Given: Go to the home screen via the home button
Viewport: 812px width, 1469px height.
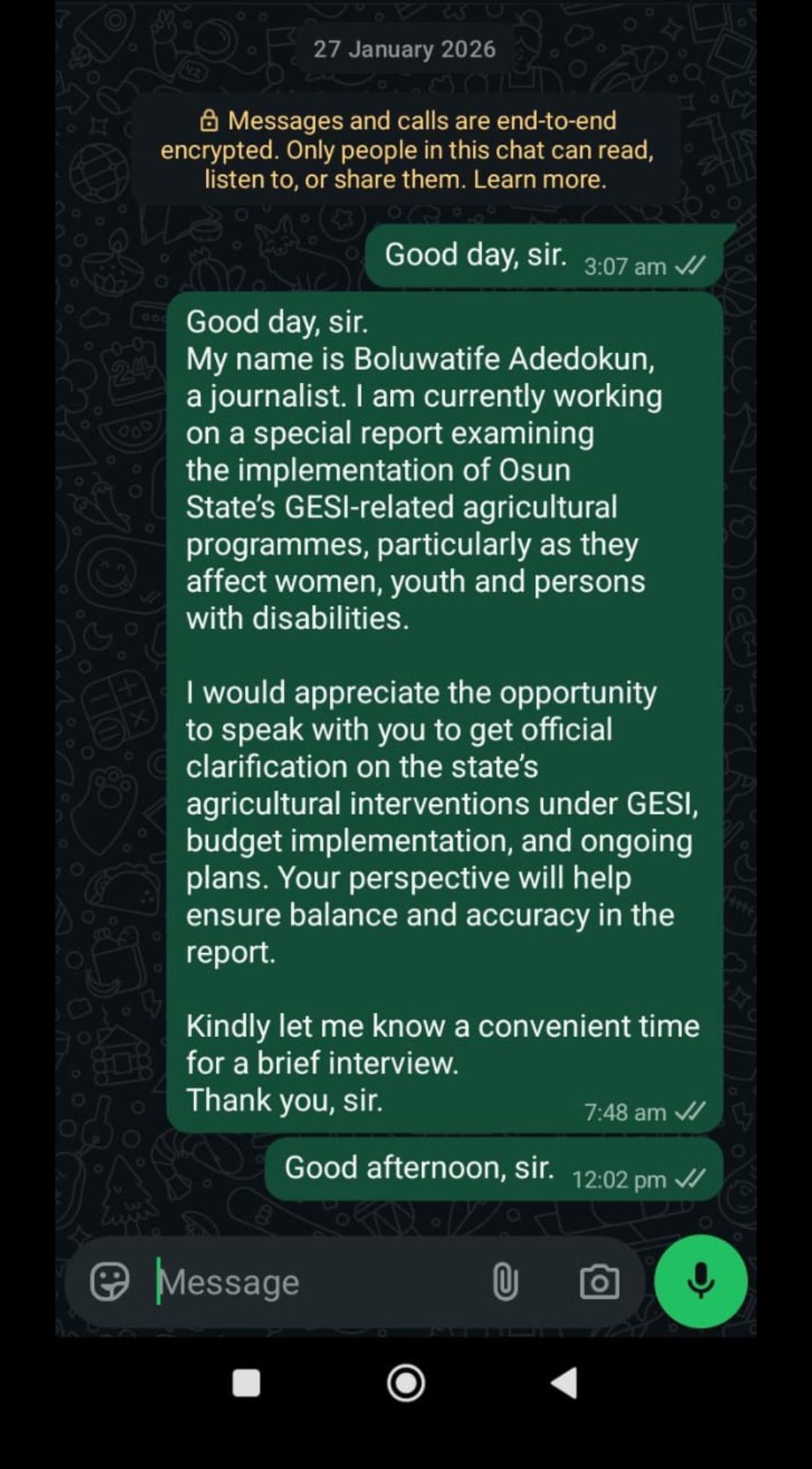Looking at the screenshot, I should pos(406,1382).
